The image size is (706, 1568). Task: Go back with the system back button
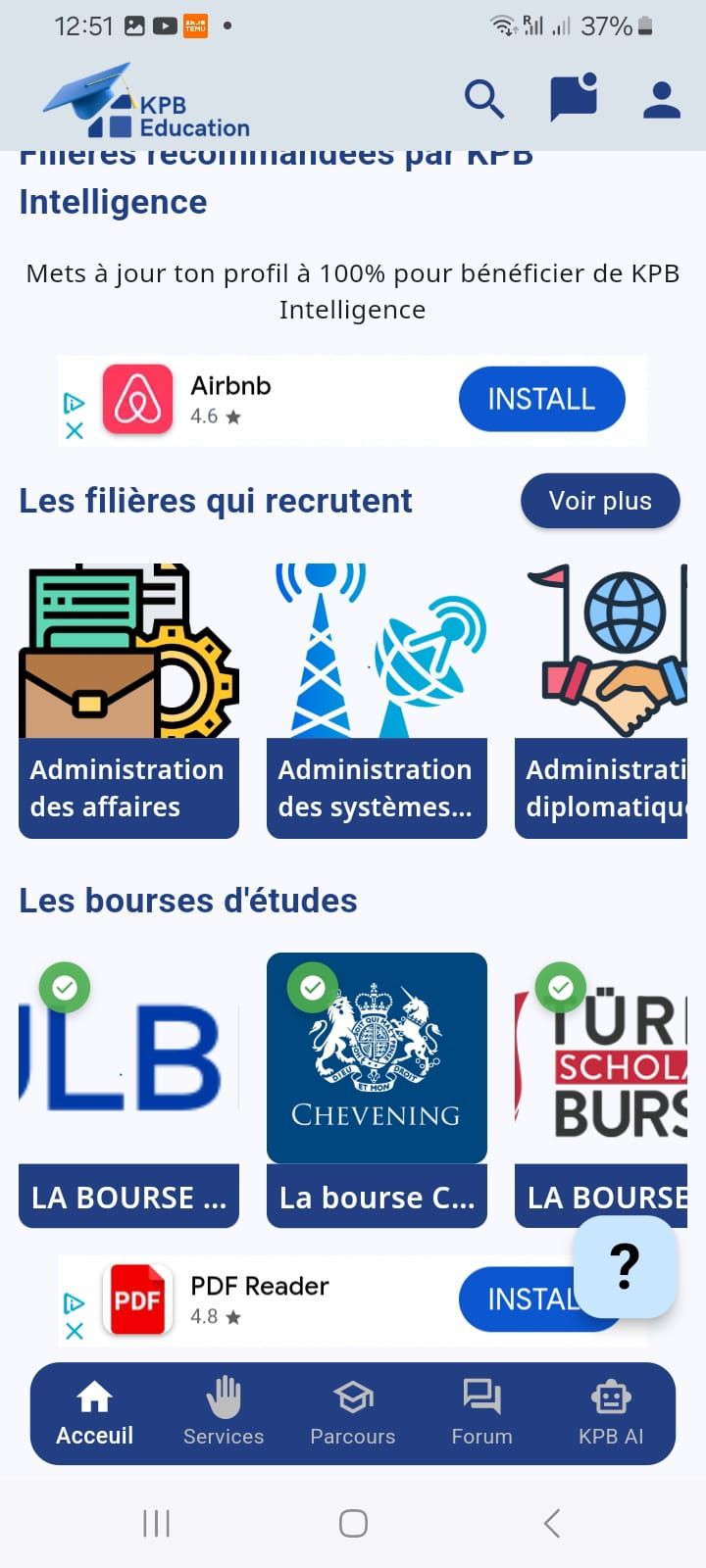point(551,1523)
